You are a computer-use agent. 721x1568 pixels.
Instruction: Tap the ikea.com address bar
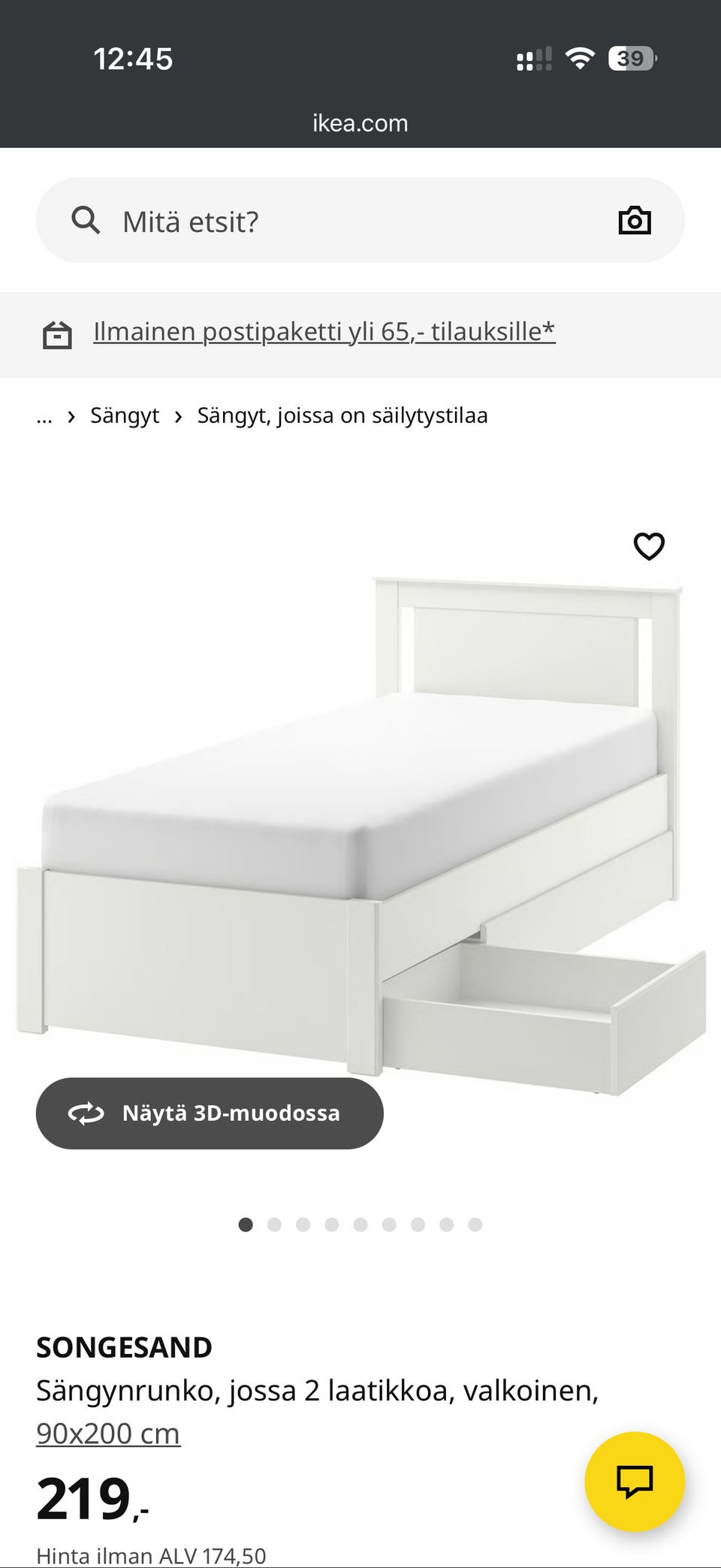point(360,123)
